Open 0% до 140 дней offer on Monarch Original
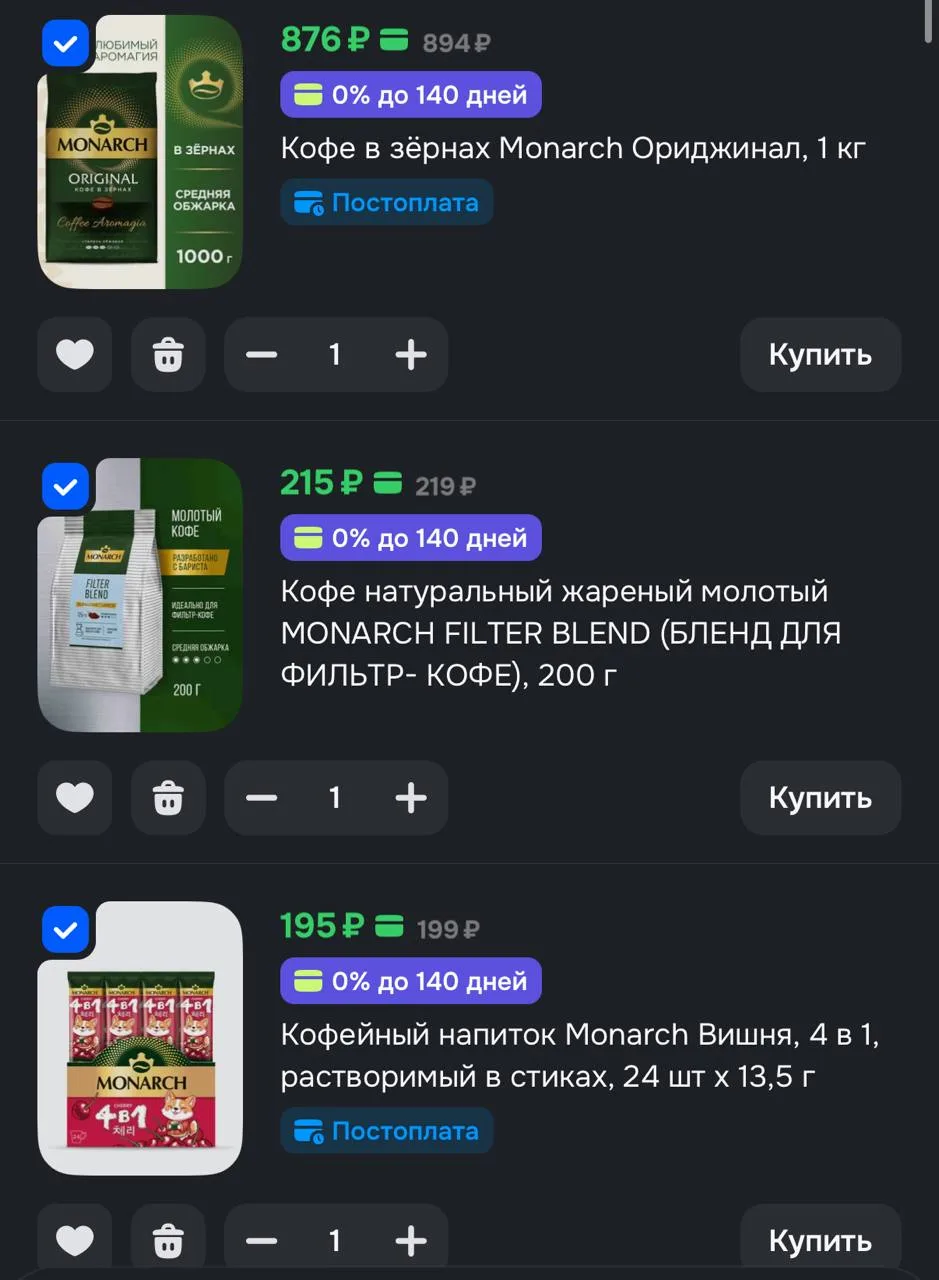The image size is (939, 1280). [x=411, y=95]
